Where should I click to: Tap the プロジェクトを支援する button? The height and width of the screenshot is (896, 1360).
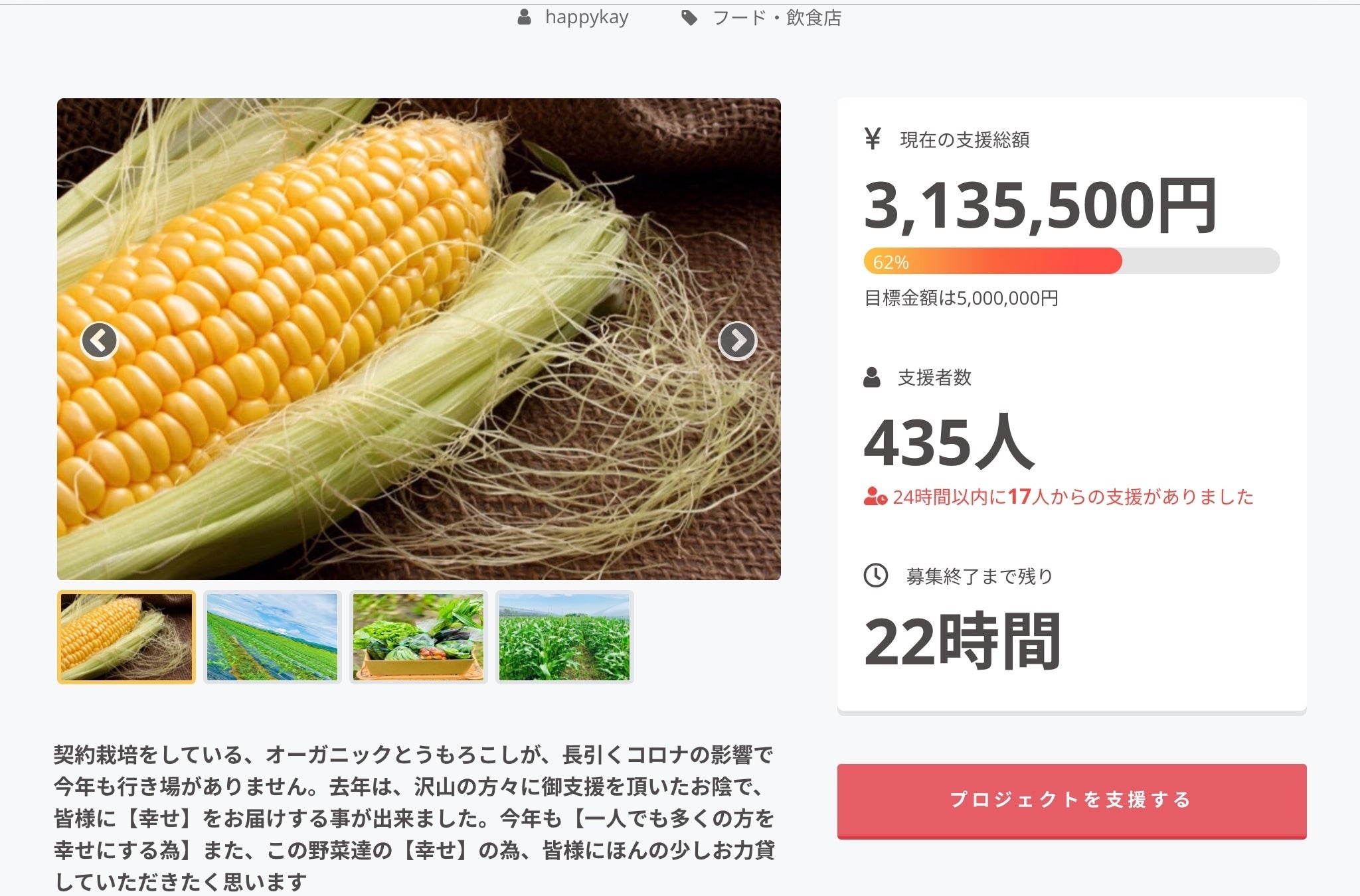pyautogui.click(x=1071, y=800)
